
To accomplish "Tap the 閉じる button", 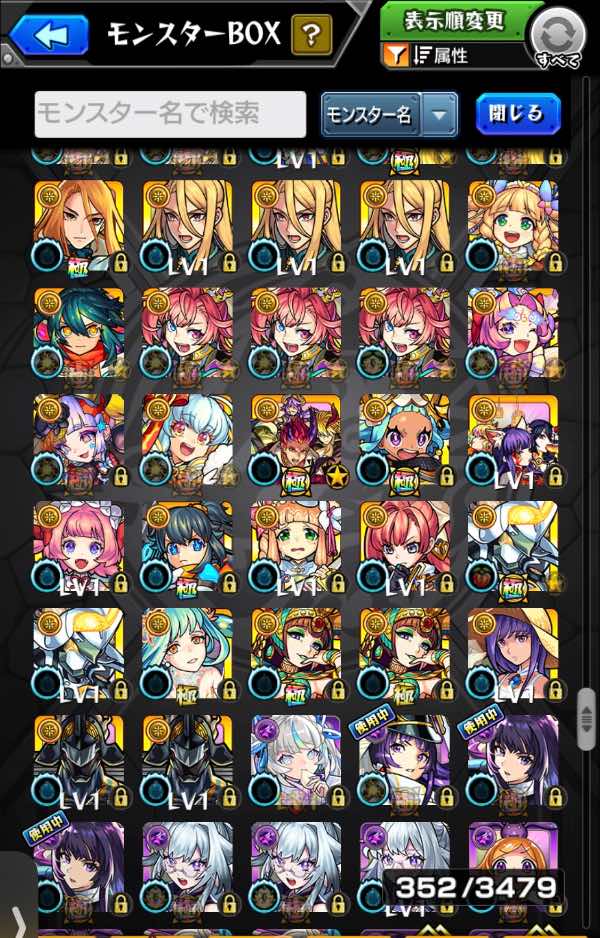I will [517, 114].
